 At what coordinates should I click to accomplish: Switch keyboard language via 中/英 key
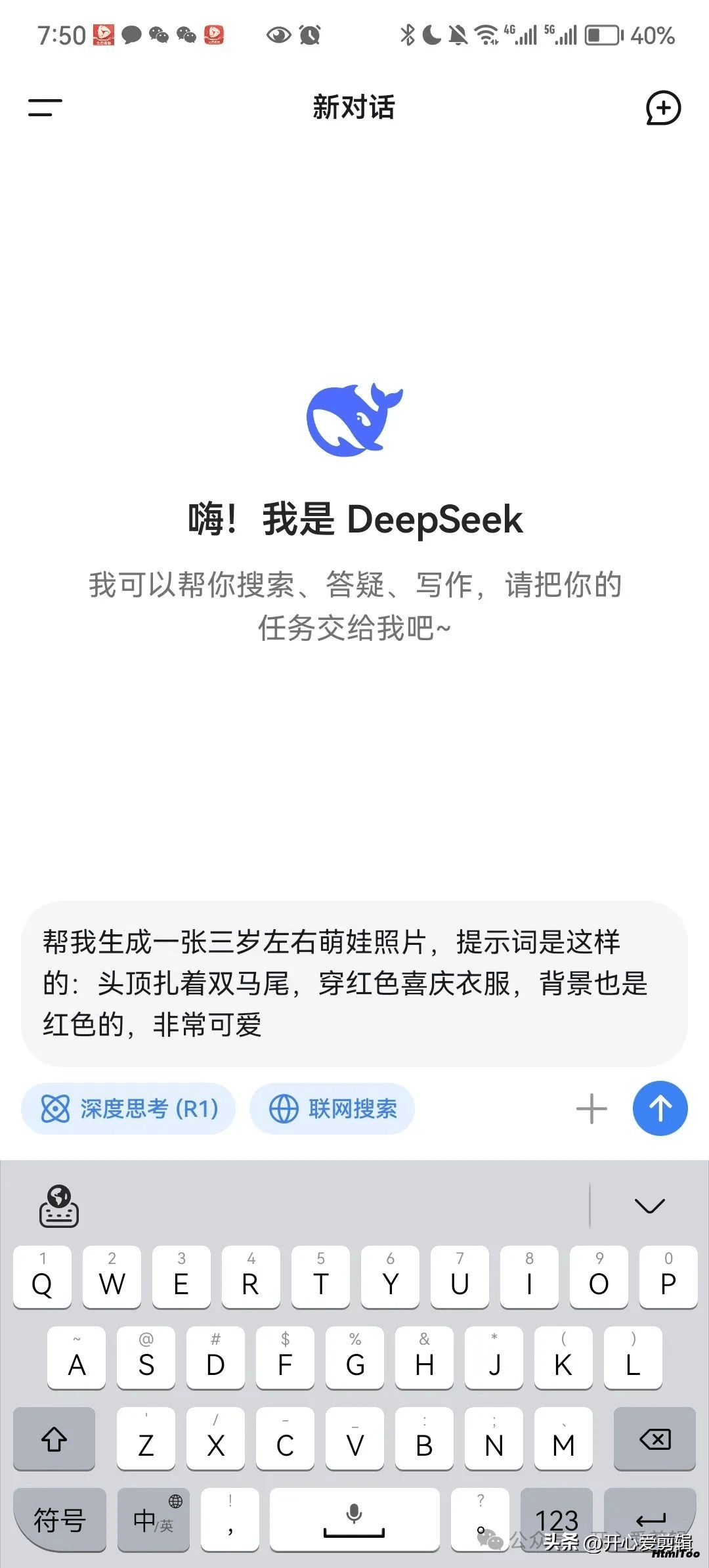point(154,1519)
